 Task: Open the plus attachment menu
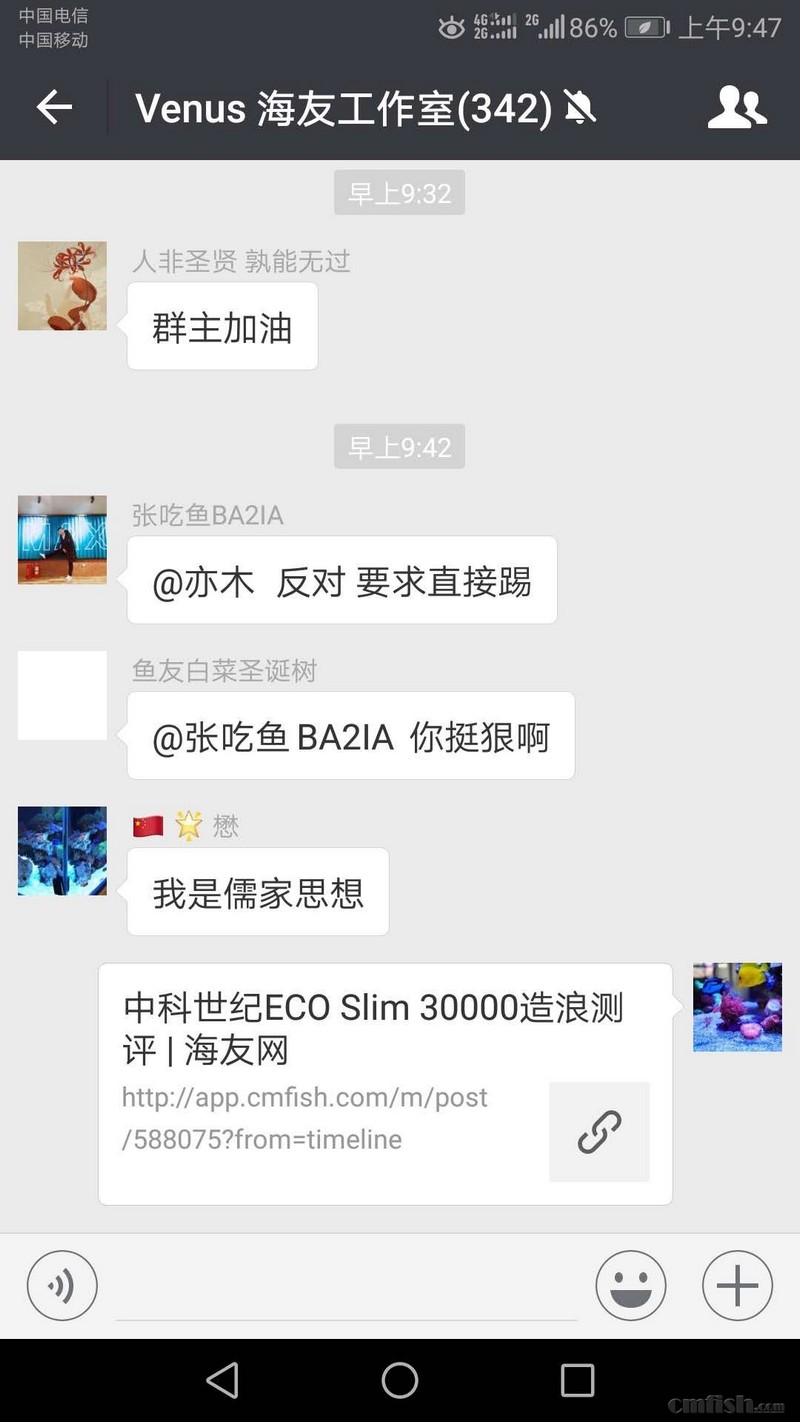(737, 1286)
